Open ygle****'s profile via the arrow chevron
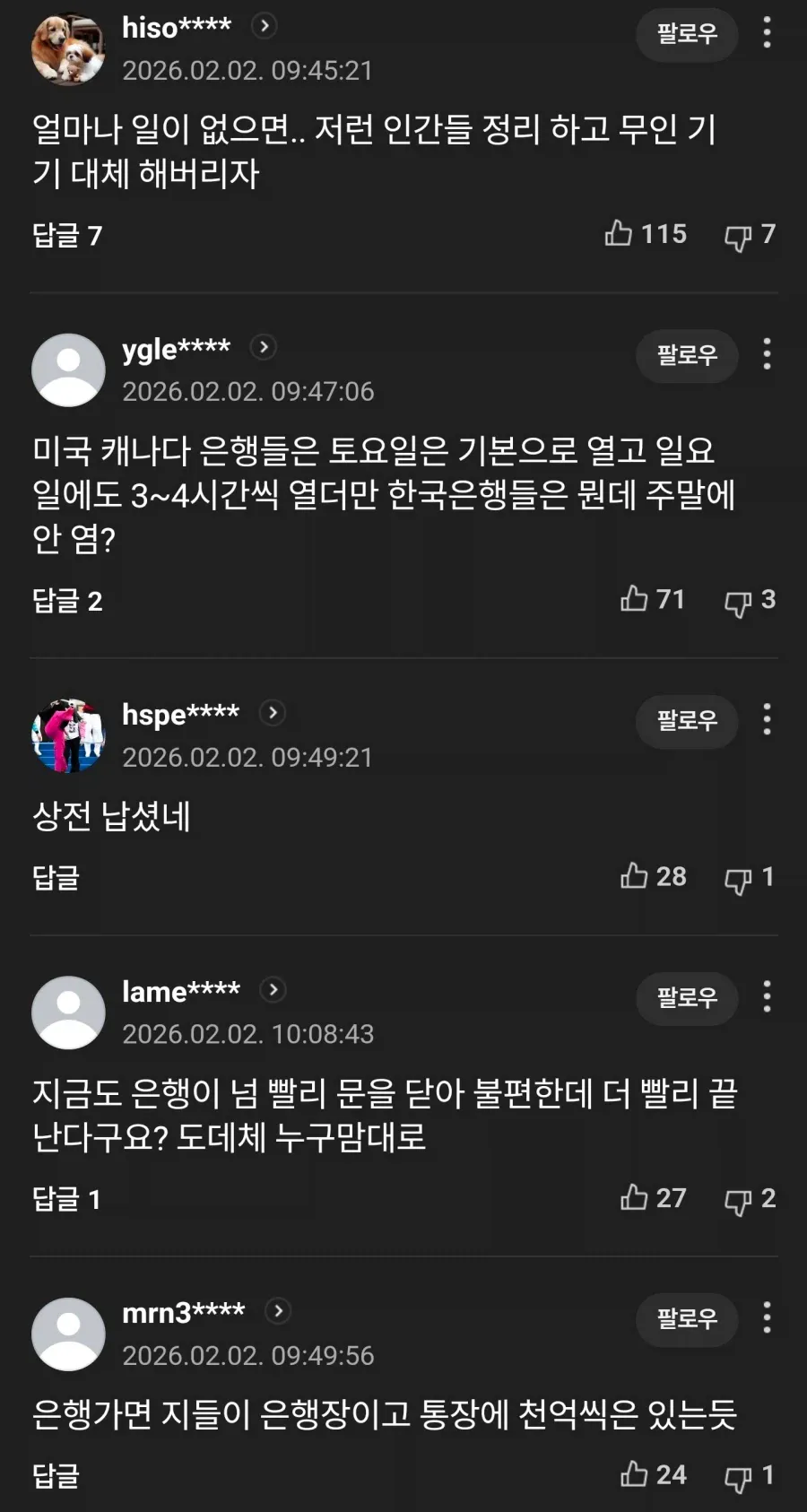Screen dimensions: 807x1512 click(263, 348)
